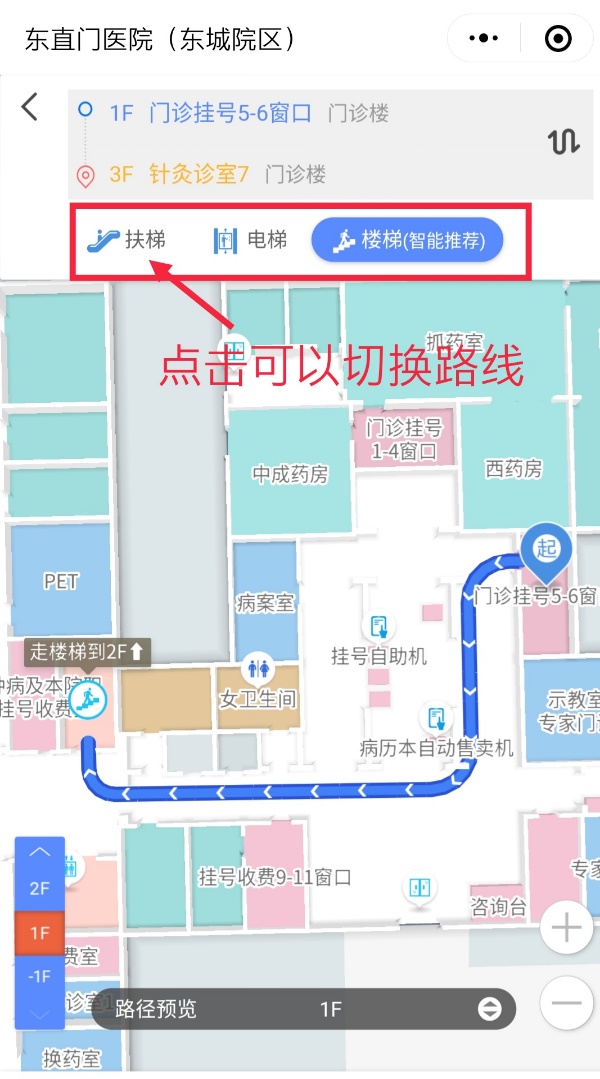Switch map to floor 2F
Image resolution: width=600 pixels, height=1079 pixels.
tap(40, 889)
